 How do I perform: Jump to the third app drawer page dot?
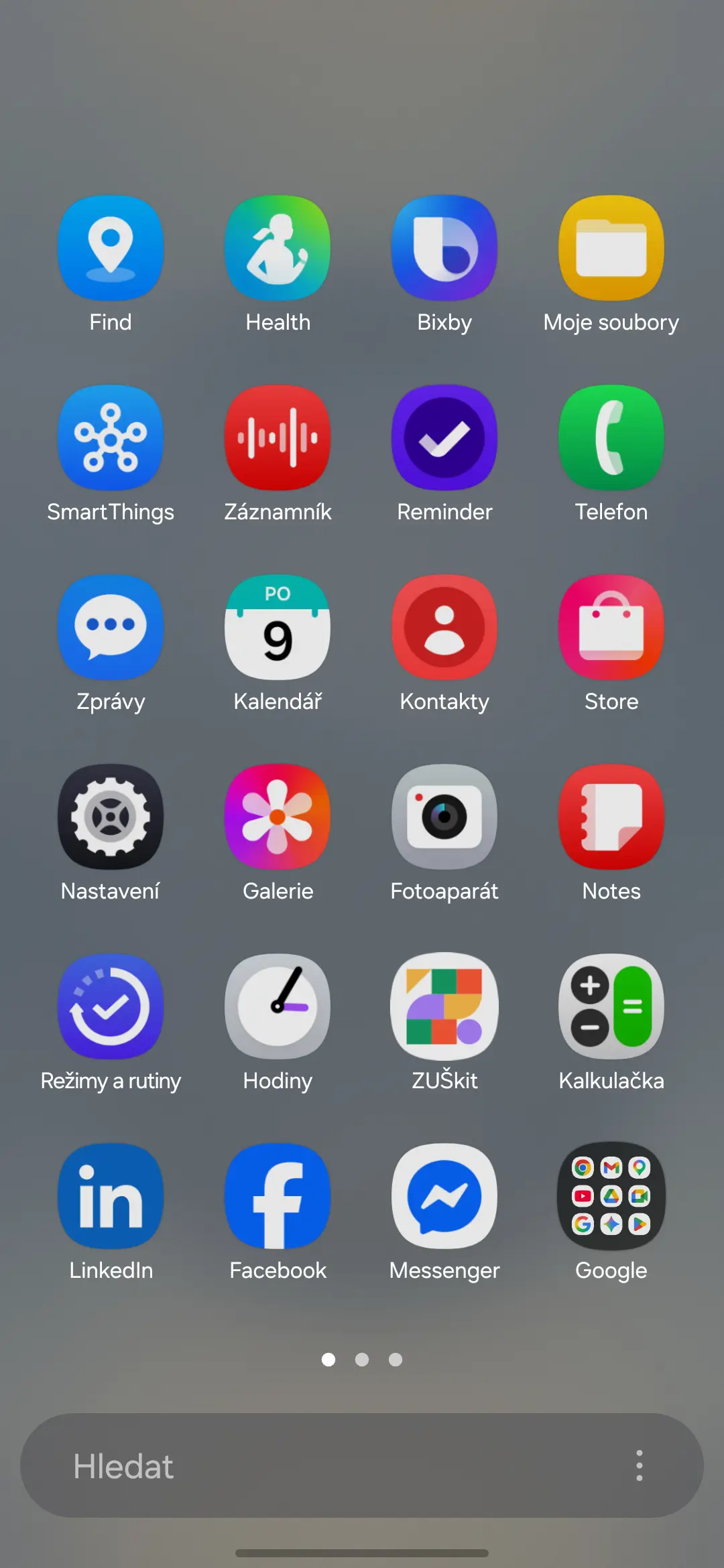coord(395,1360)
